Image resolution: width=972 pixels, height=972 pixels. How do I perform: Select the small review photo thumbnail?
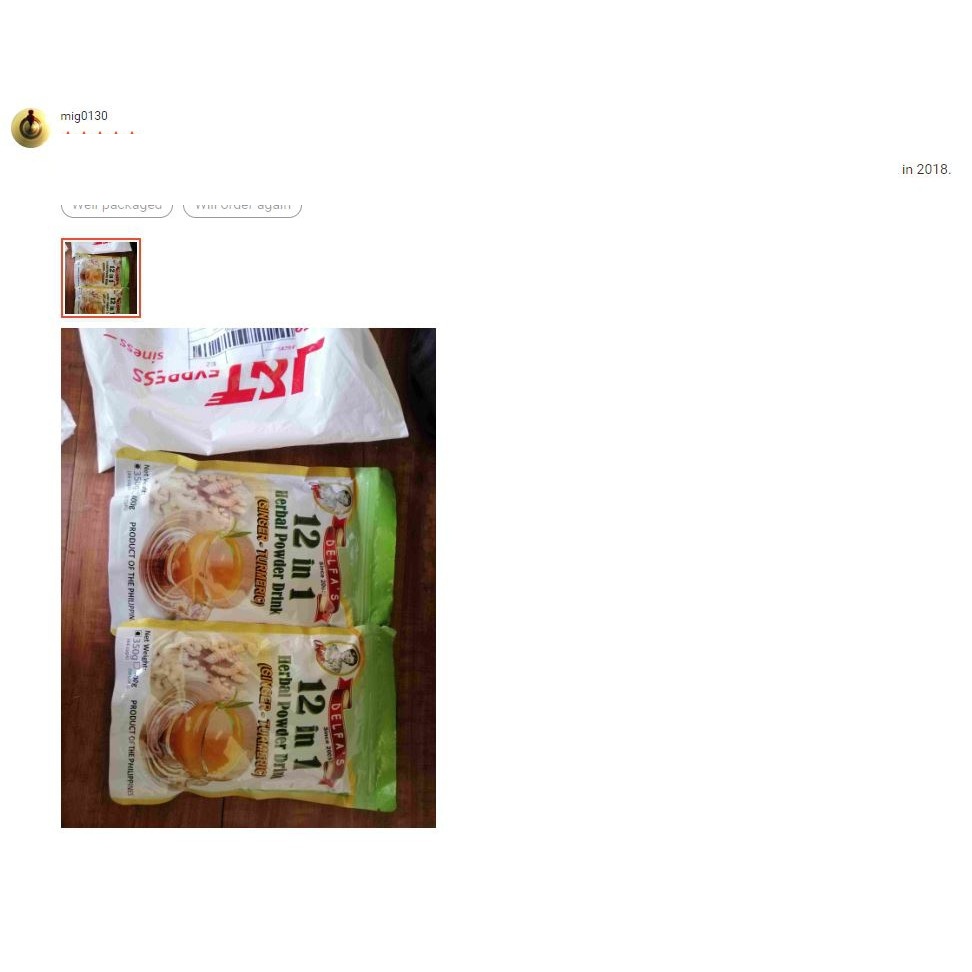(100, 278)
